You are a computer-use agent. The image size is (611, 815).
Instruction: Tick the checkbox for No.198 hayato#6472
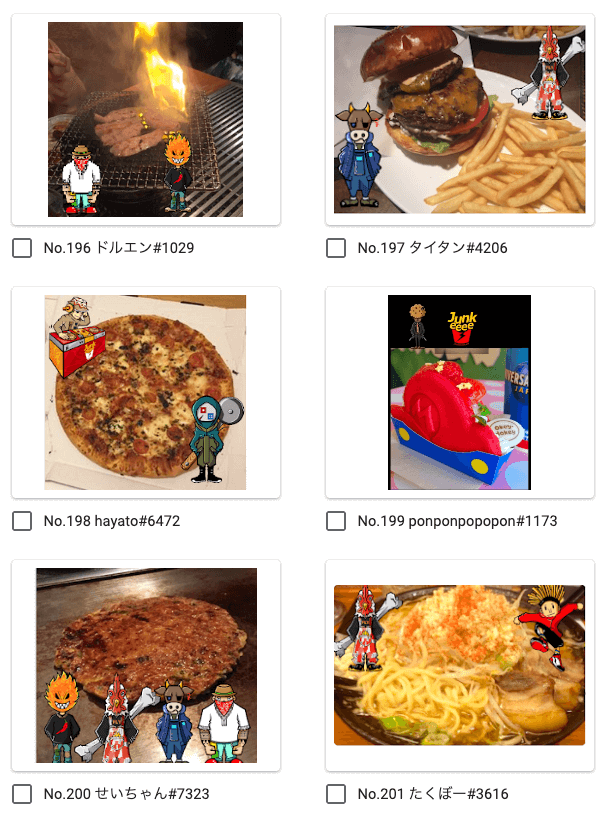point(22,521)
